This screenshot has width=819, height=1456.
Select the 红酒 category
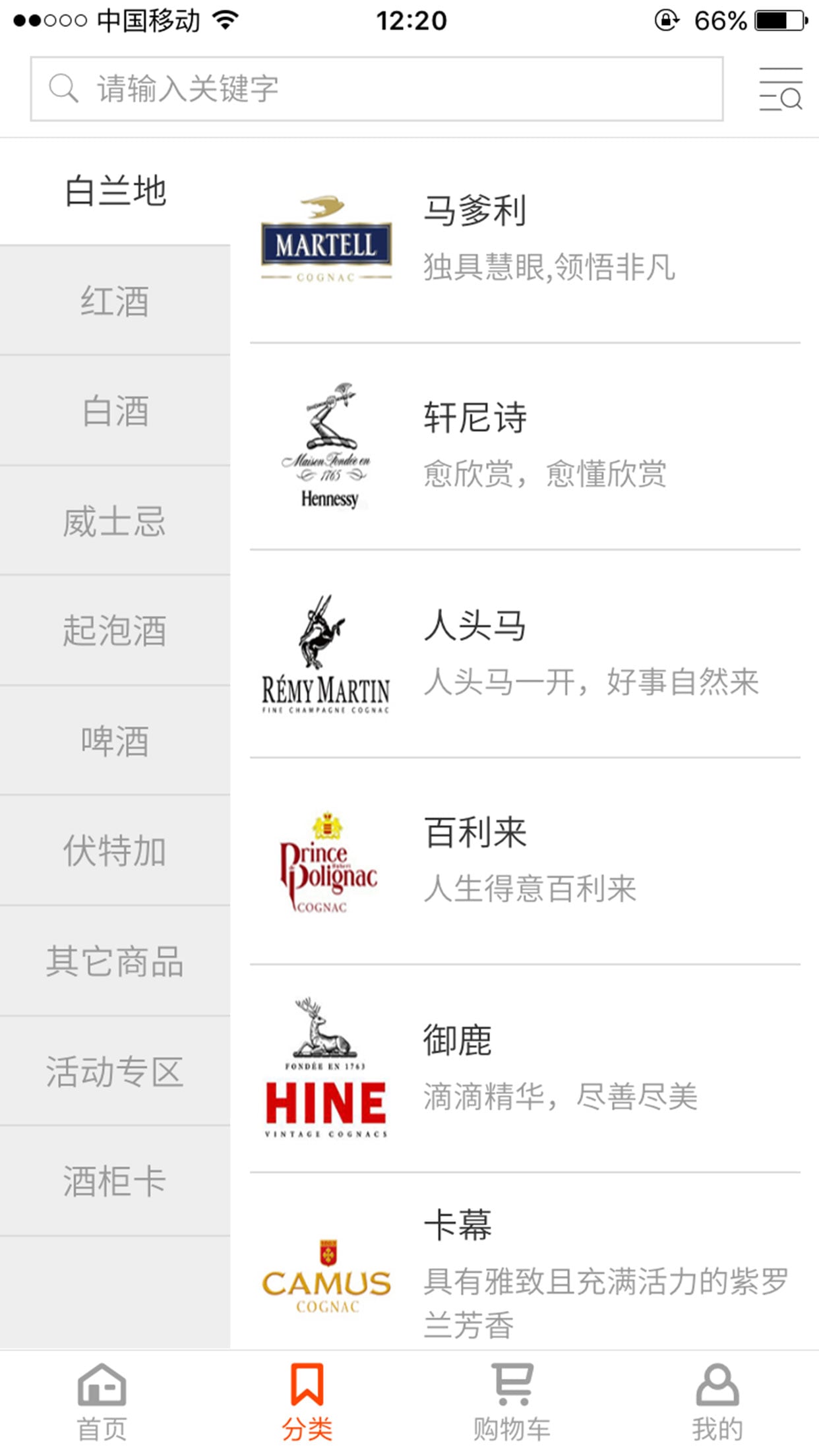115,301
